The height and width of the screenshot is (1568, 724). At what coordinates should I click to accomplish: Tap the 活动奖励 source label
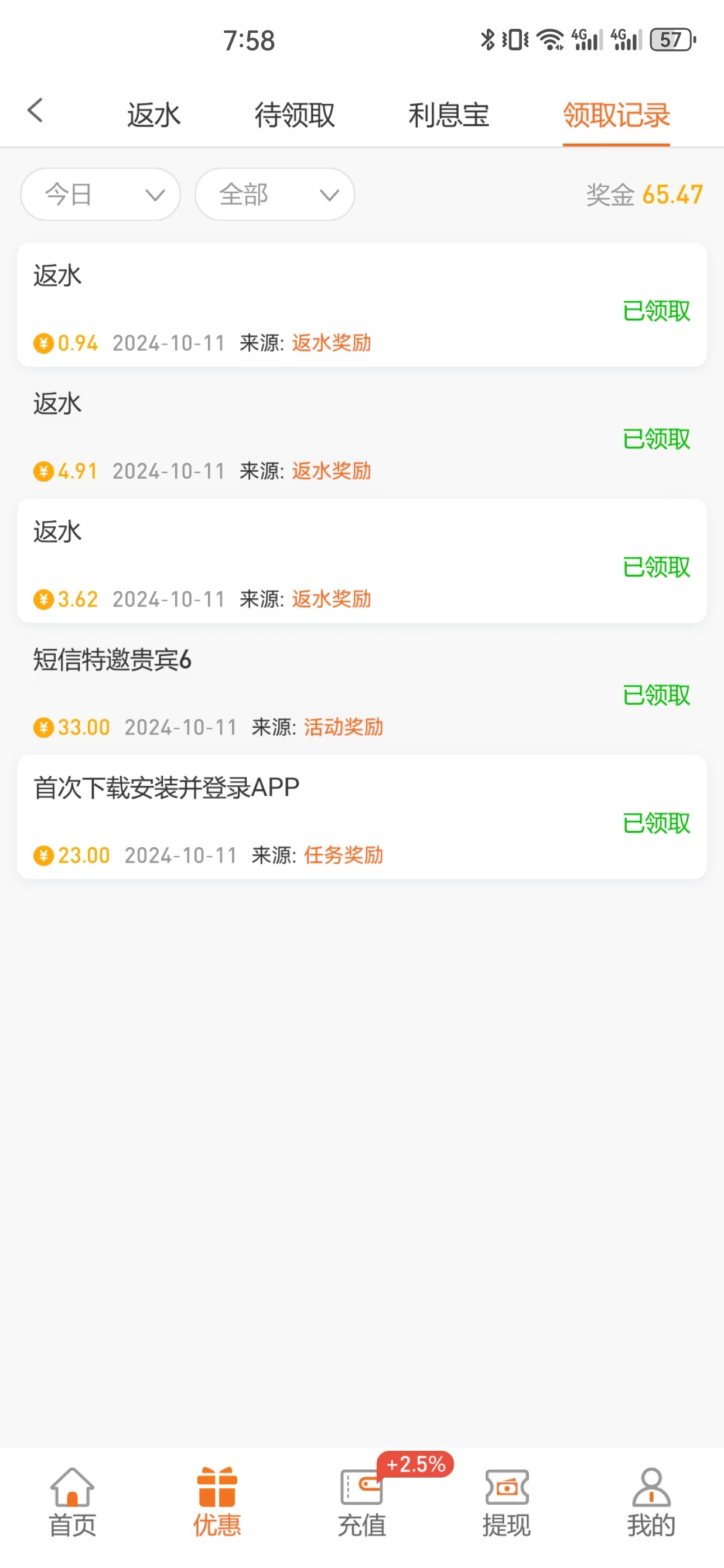[343, 727]
